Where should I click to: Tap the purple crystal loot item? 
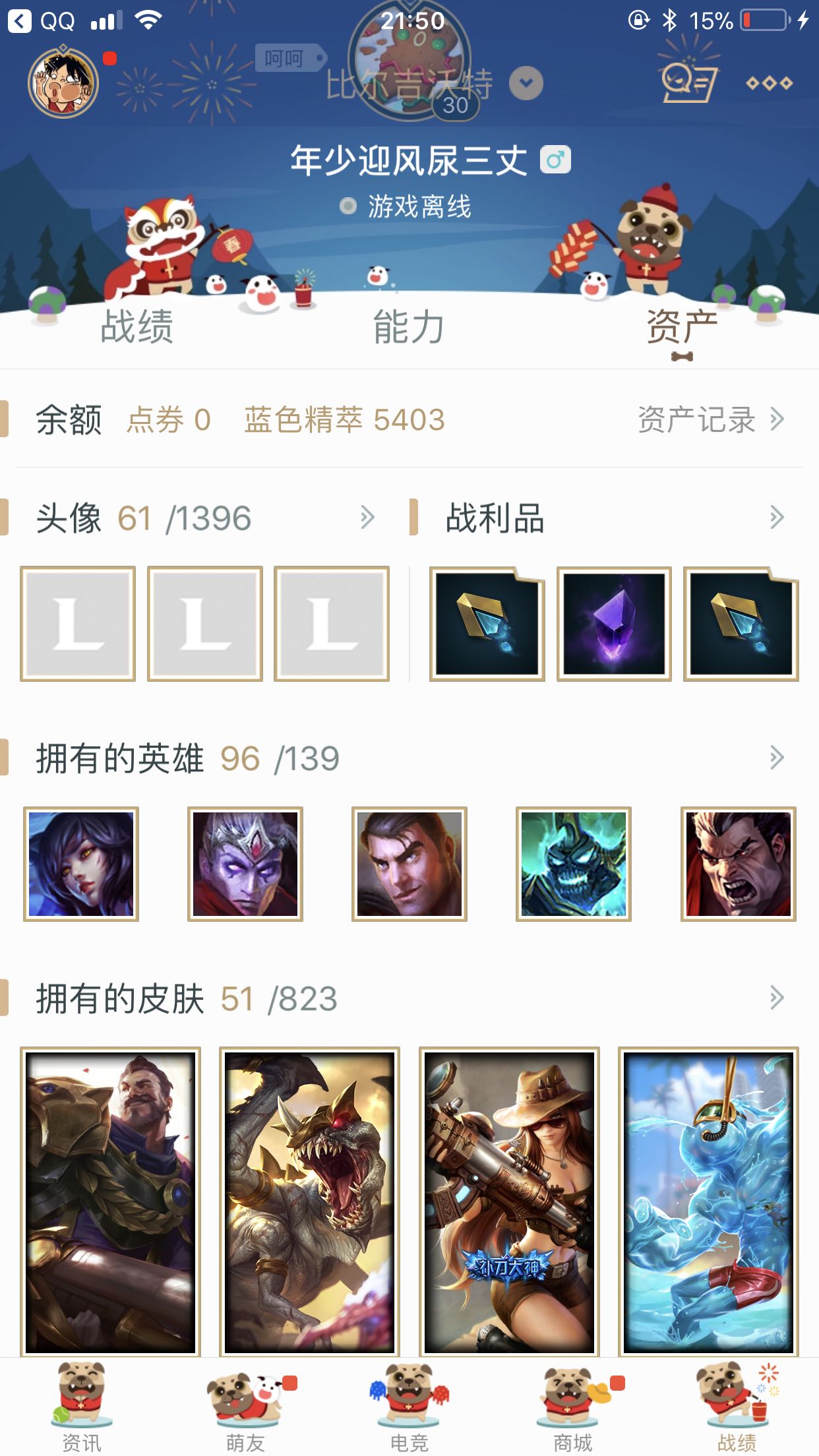[x=614, y=624]
